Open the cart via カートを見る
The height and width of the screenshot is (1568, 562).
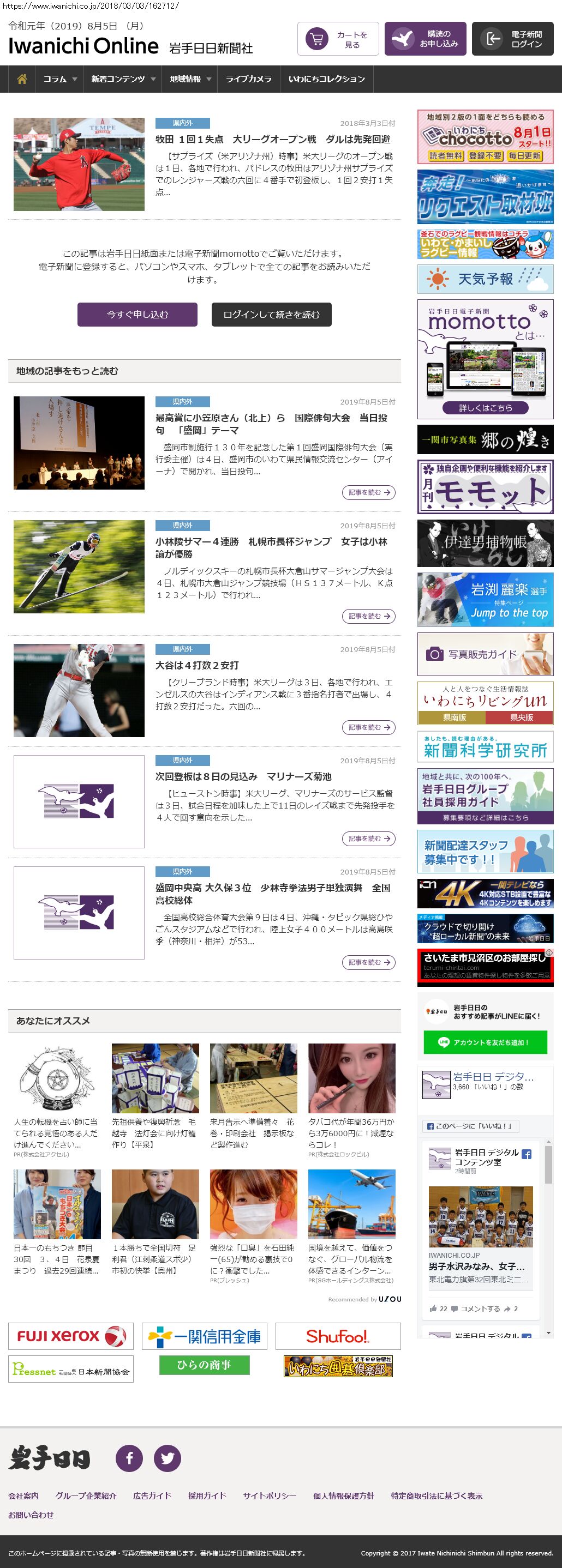[x=338, y=40]
